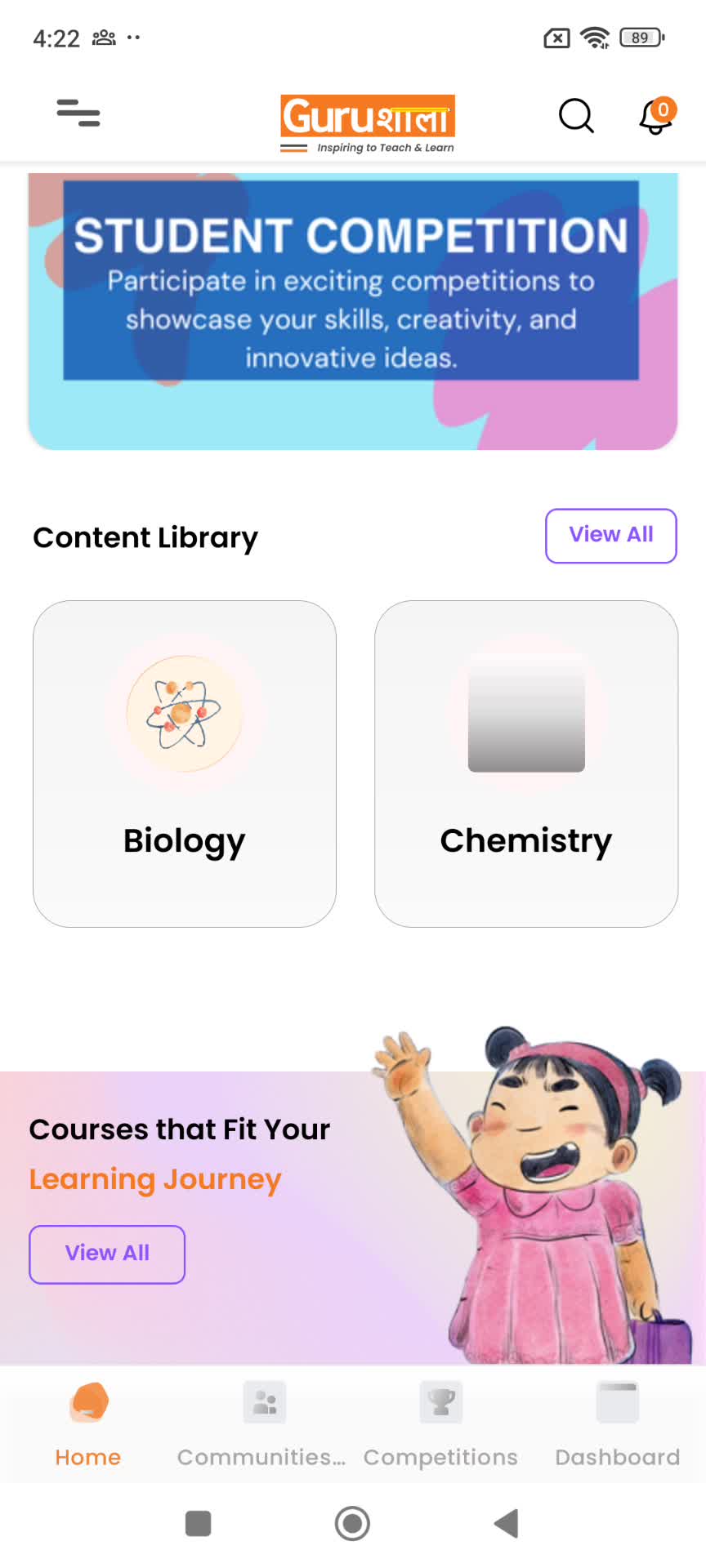Open the Biology subject card
This screenshot has height=1568, width=706.
185,764
